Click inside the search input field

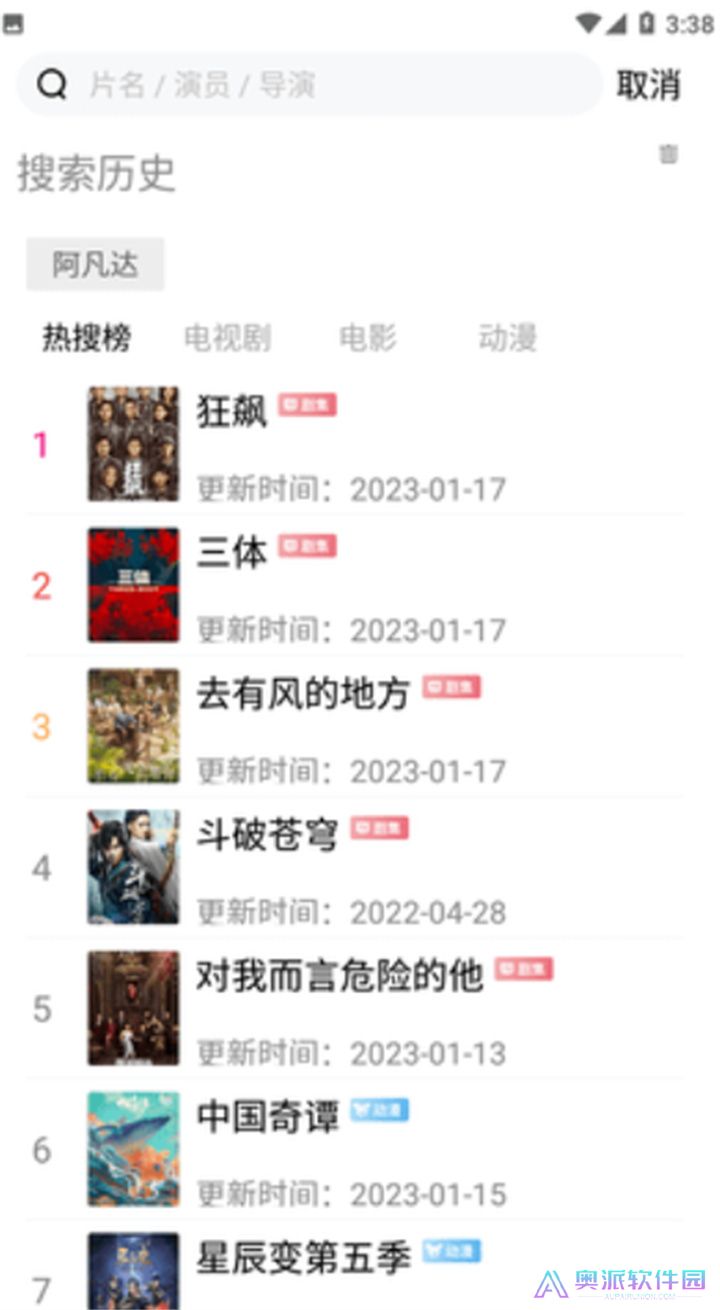(x=300, y=85)
